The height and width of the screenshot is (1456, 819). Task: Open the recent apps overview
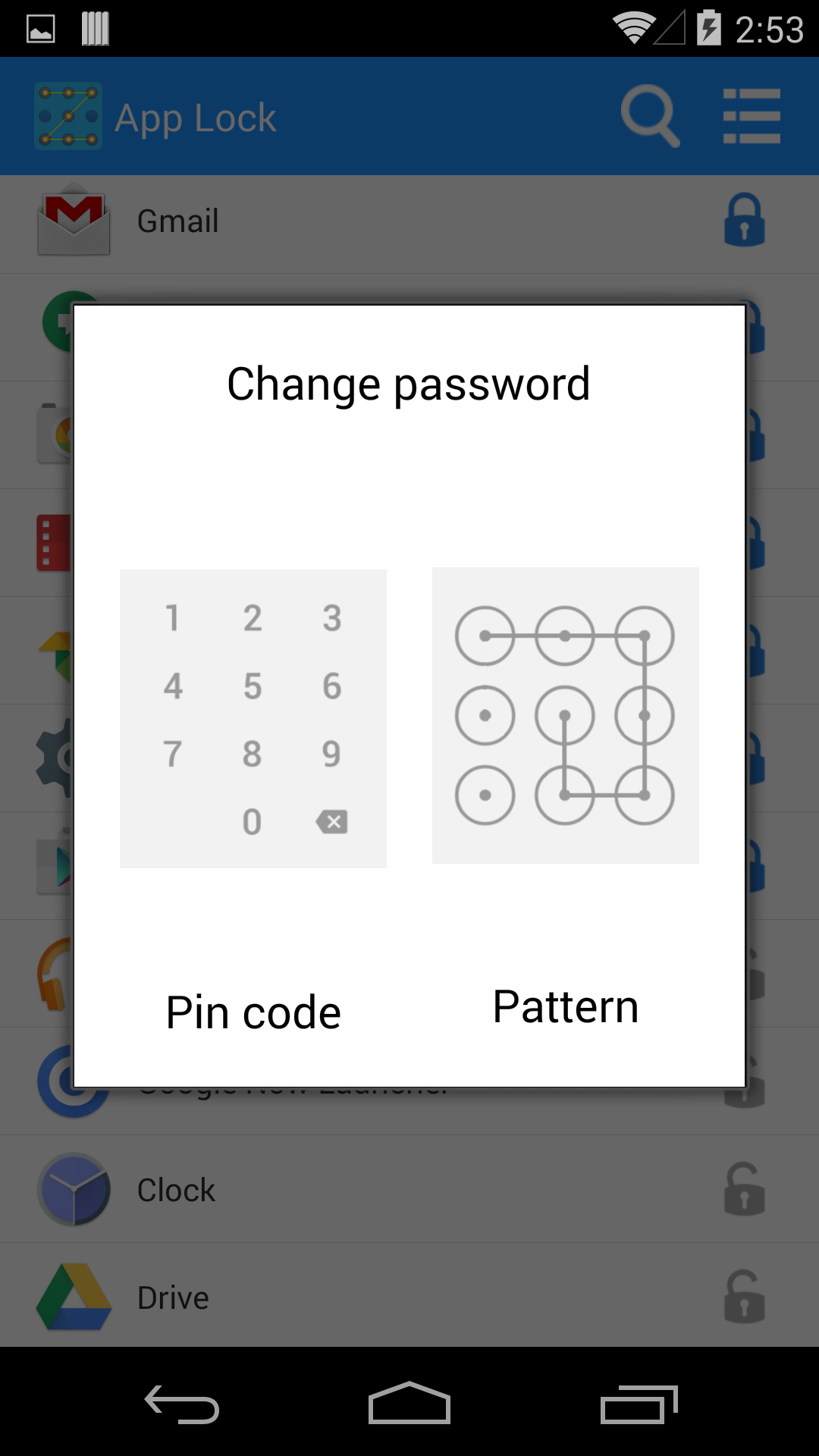click(642, 1401)
